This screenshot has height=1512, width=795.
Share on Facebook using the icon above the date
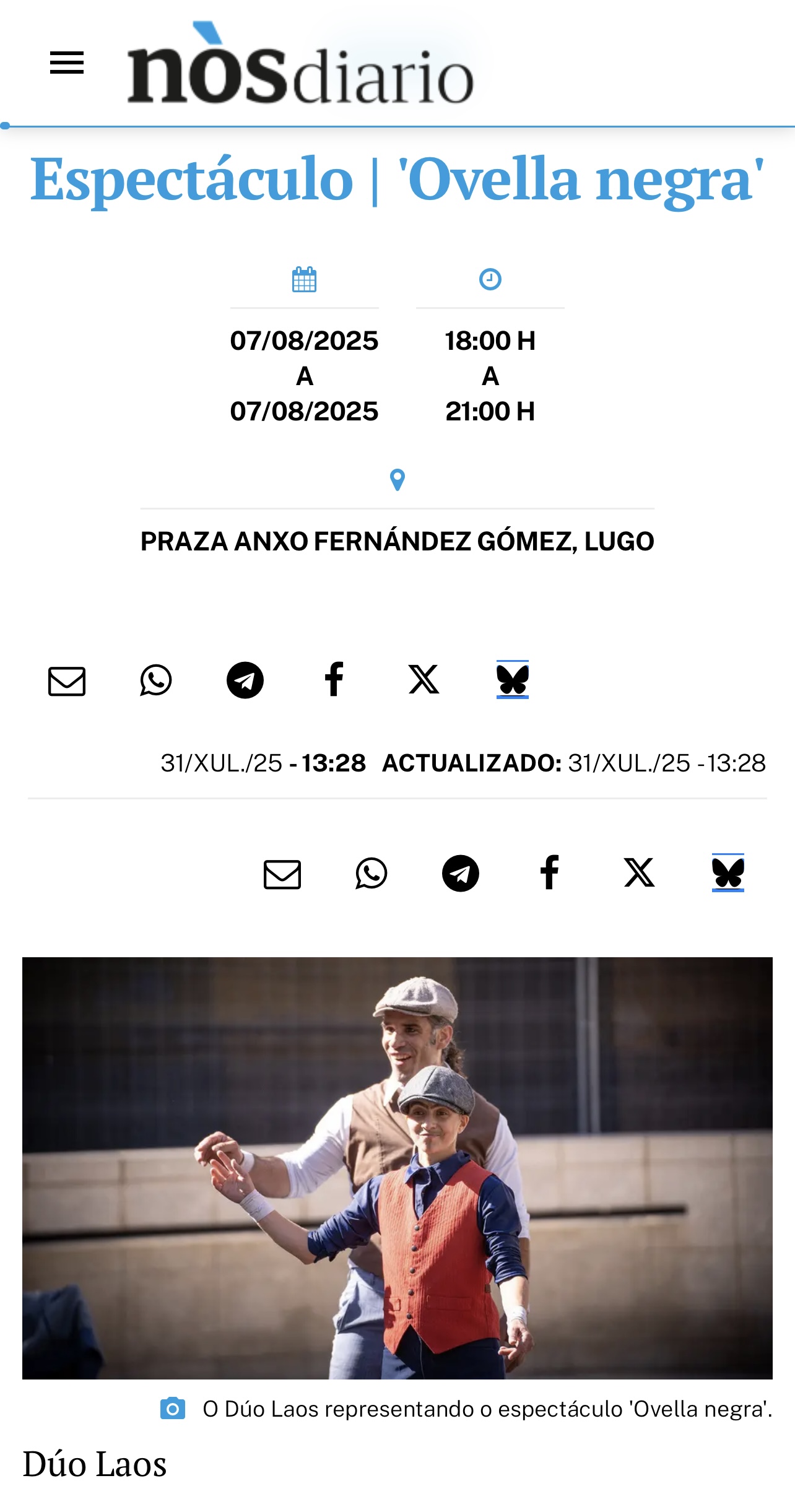click(334, 680)
